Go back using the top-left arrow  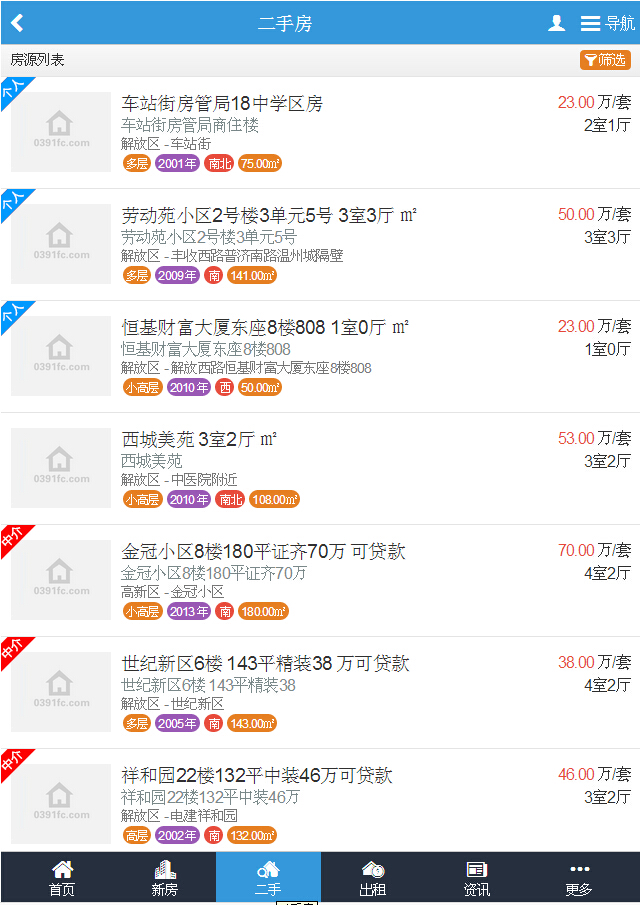coord(17,23)
